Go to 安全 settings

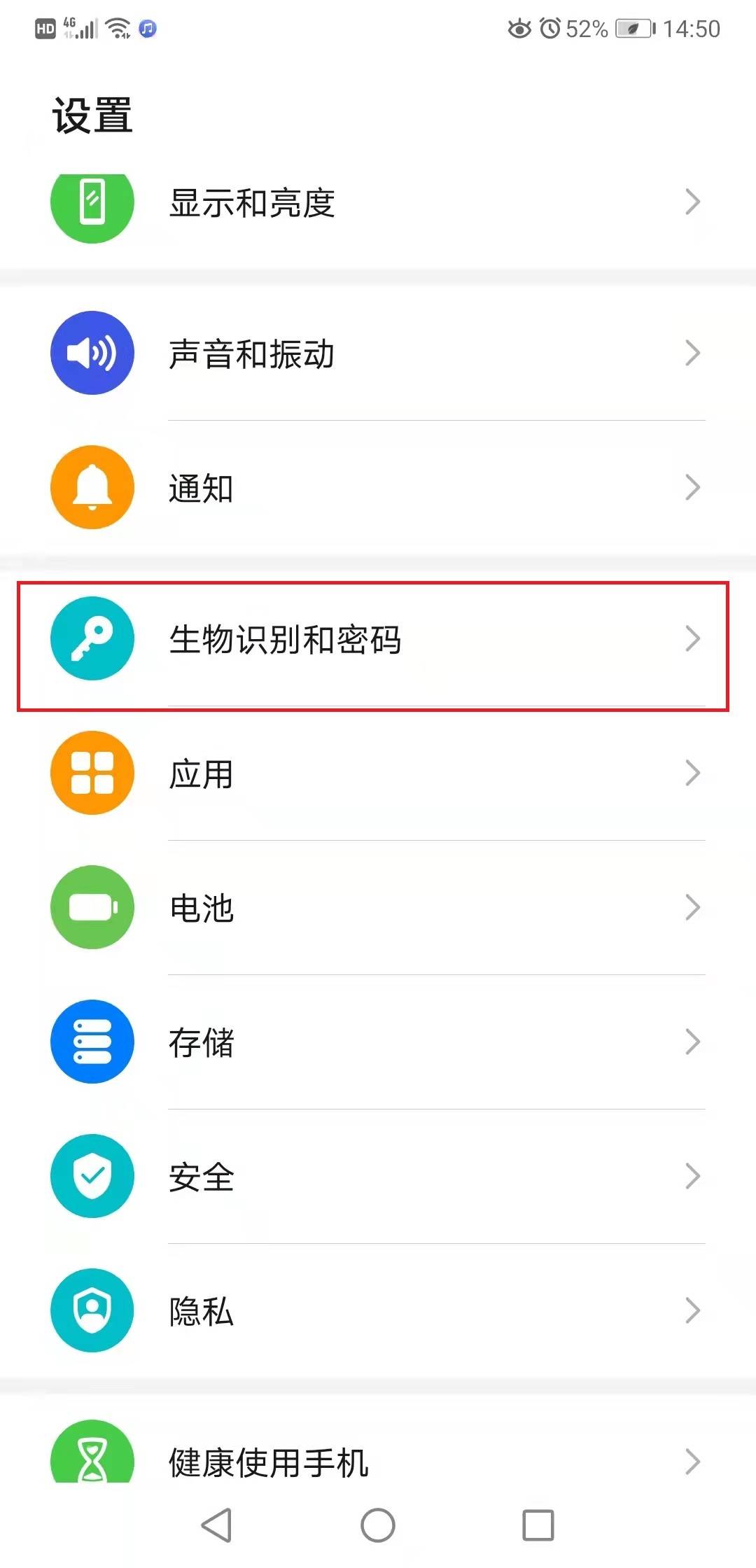coord(378,1176)
